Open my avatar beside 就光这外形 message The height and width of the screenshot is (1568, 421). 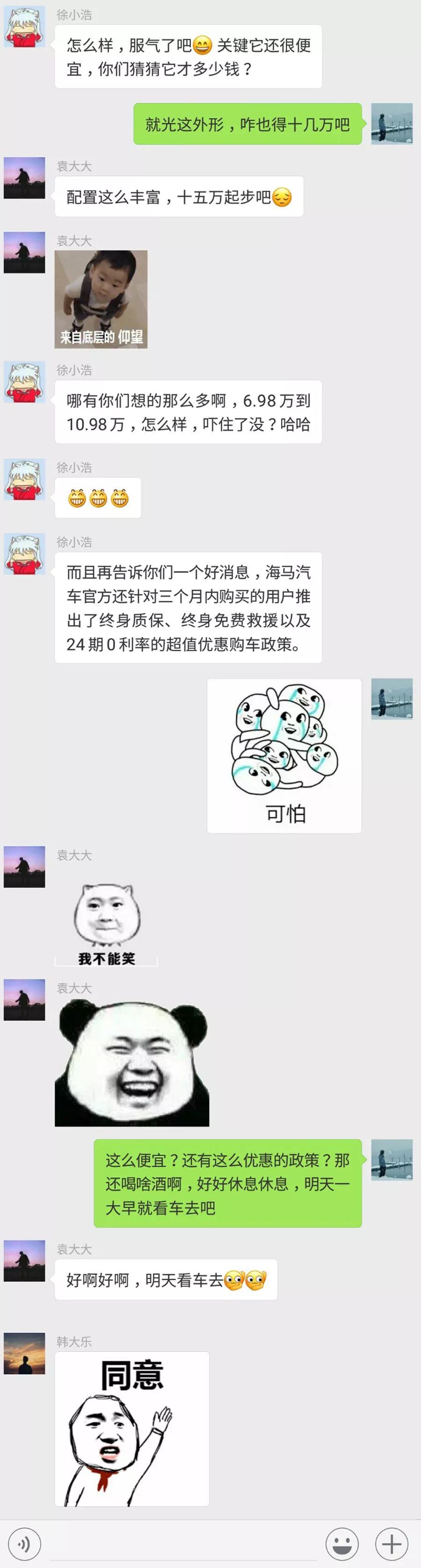(392, 124)
